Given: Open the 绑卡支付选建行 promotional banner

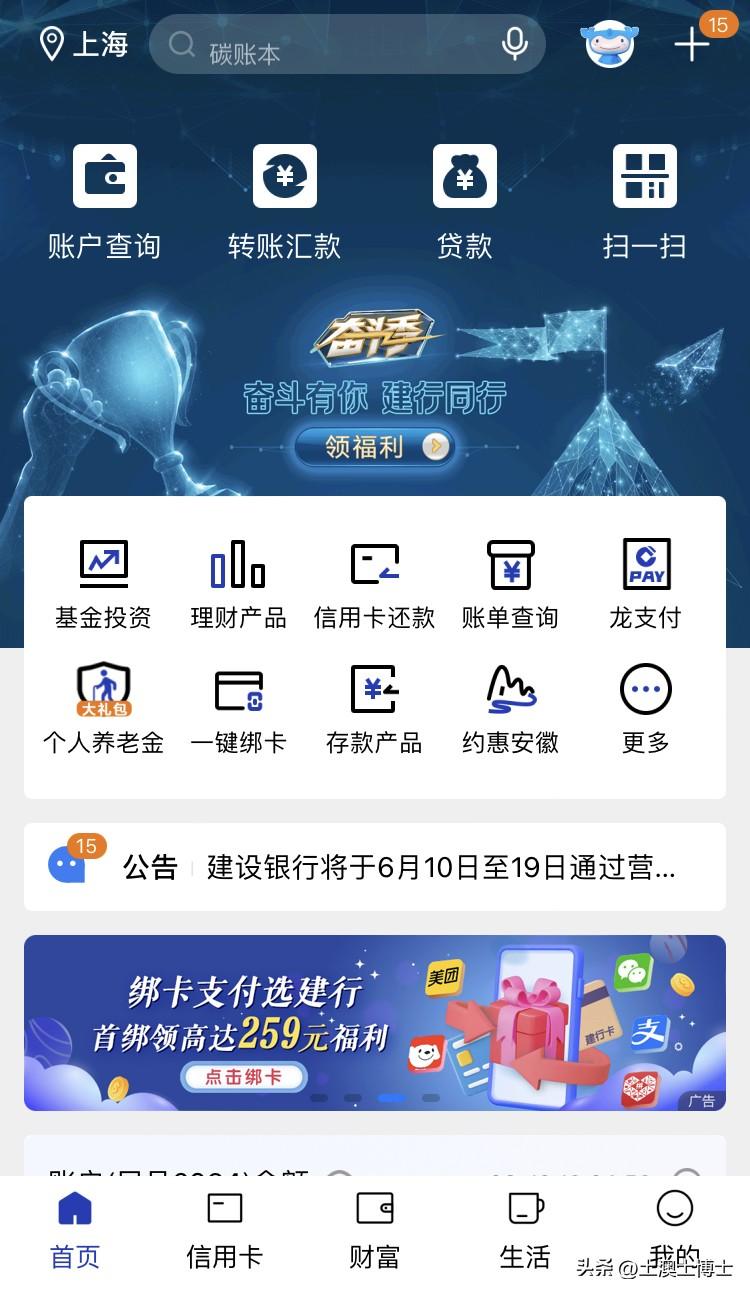Looking at the screenshot, I should click(375, 1023).
